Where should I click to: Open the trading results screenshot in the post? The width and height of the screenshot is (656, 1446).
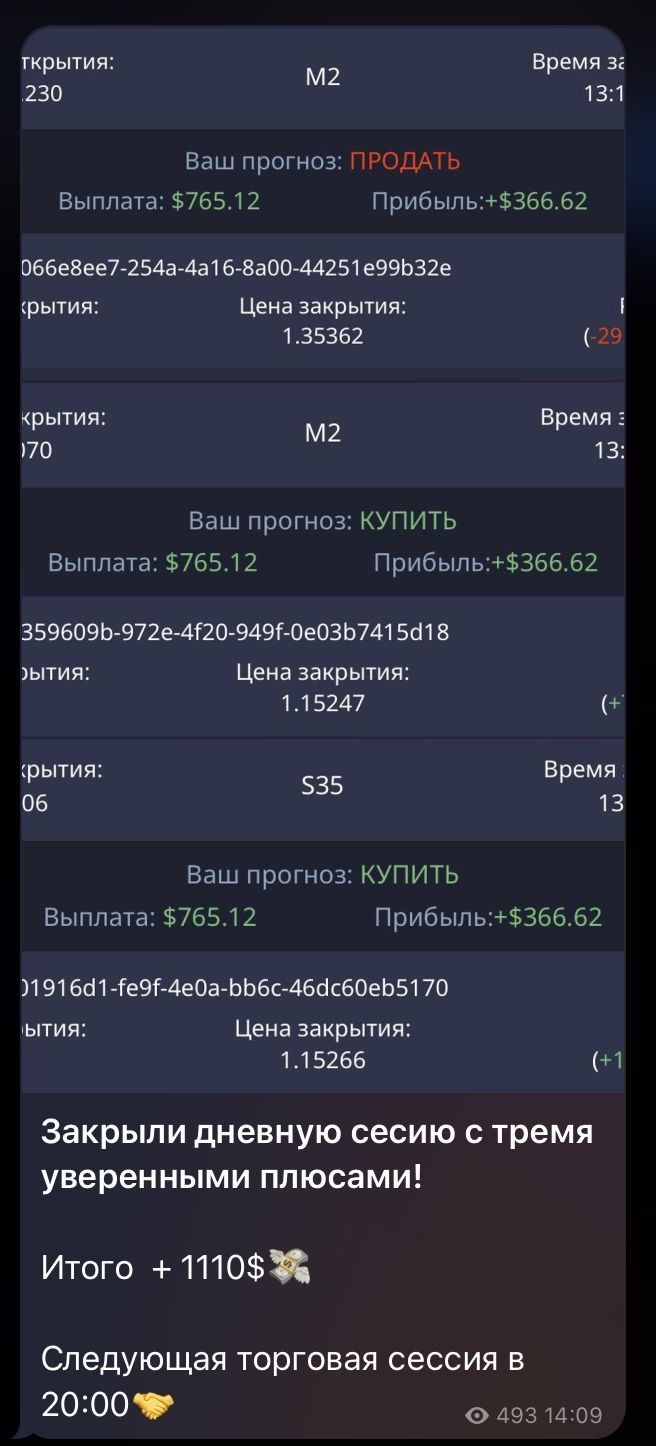pos(322,560)
